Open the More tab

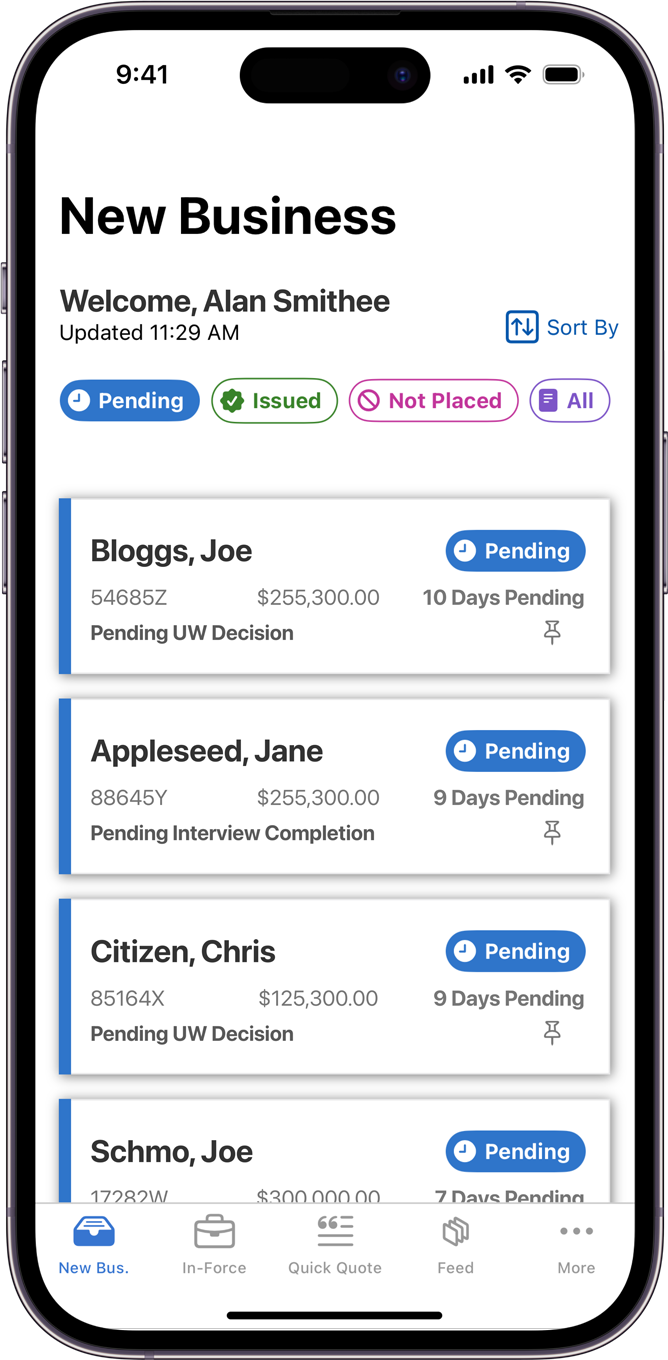tap(576, 1245)
